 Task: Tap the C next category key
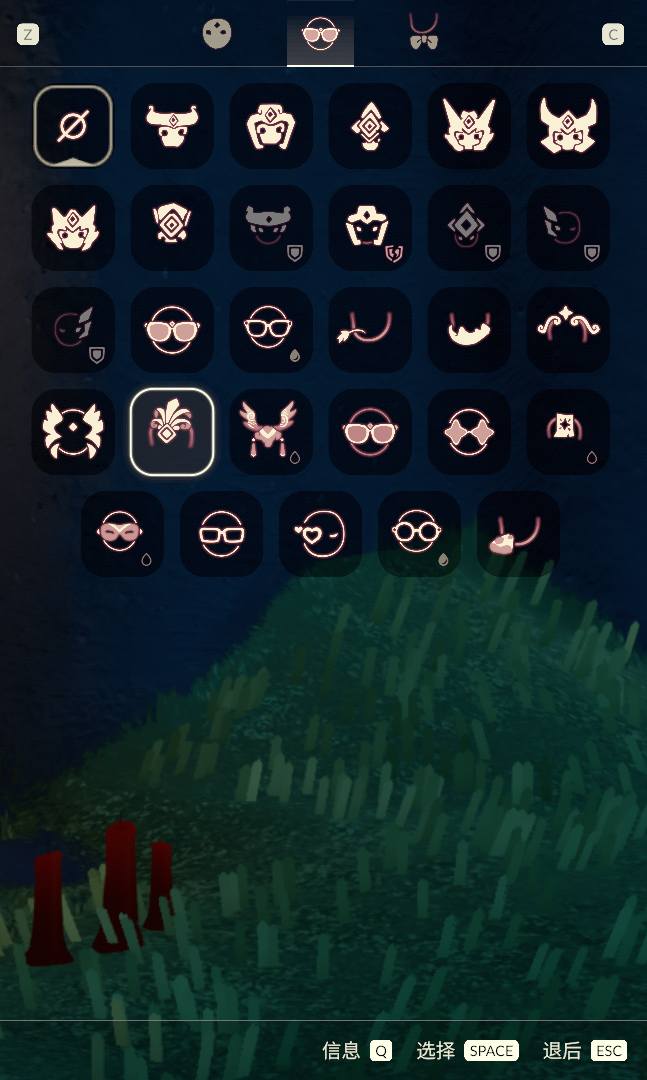pyautogui.click(x=613, y=35)
